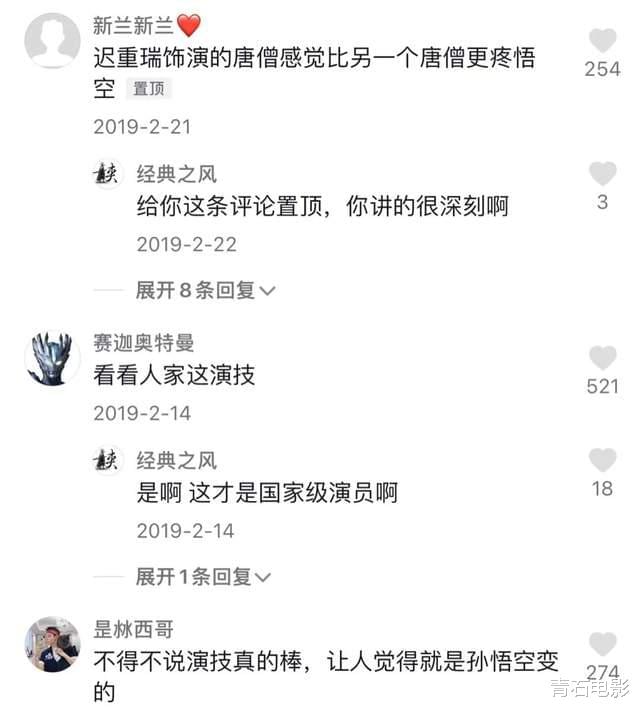Viewport: 640px width, 711px height.
Task: Open 新兰新兰's profile avatar
Action: click(x=52, y=41)
